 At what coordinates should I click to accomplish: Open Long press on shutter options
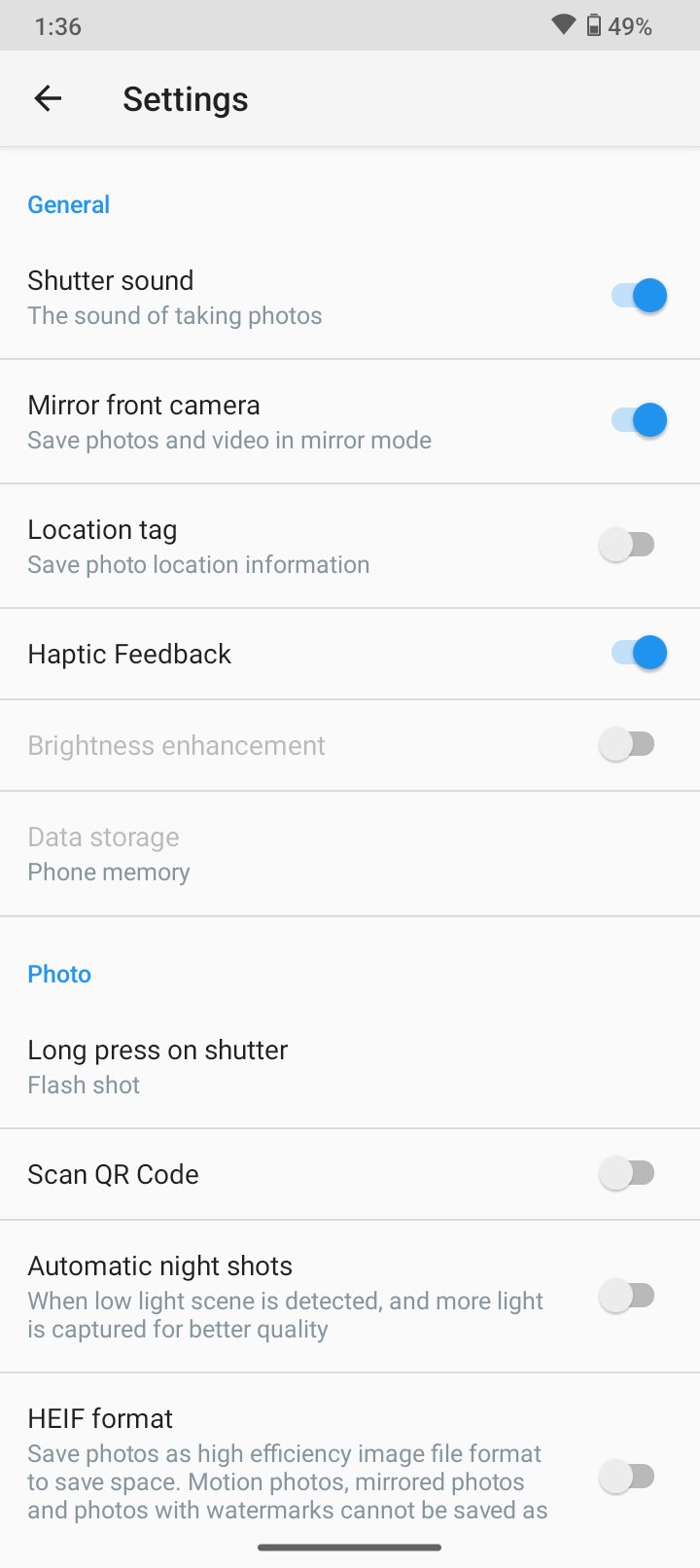coord(350,1066)
